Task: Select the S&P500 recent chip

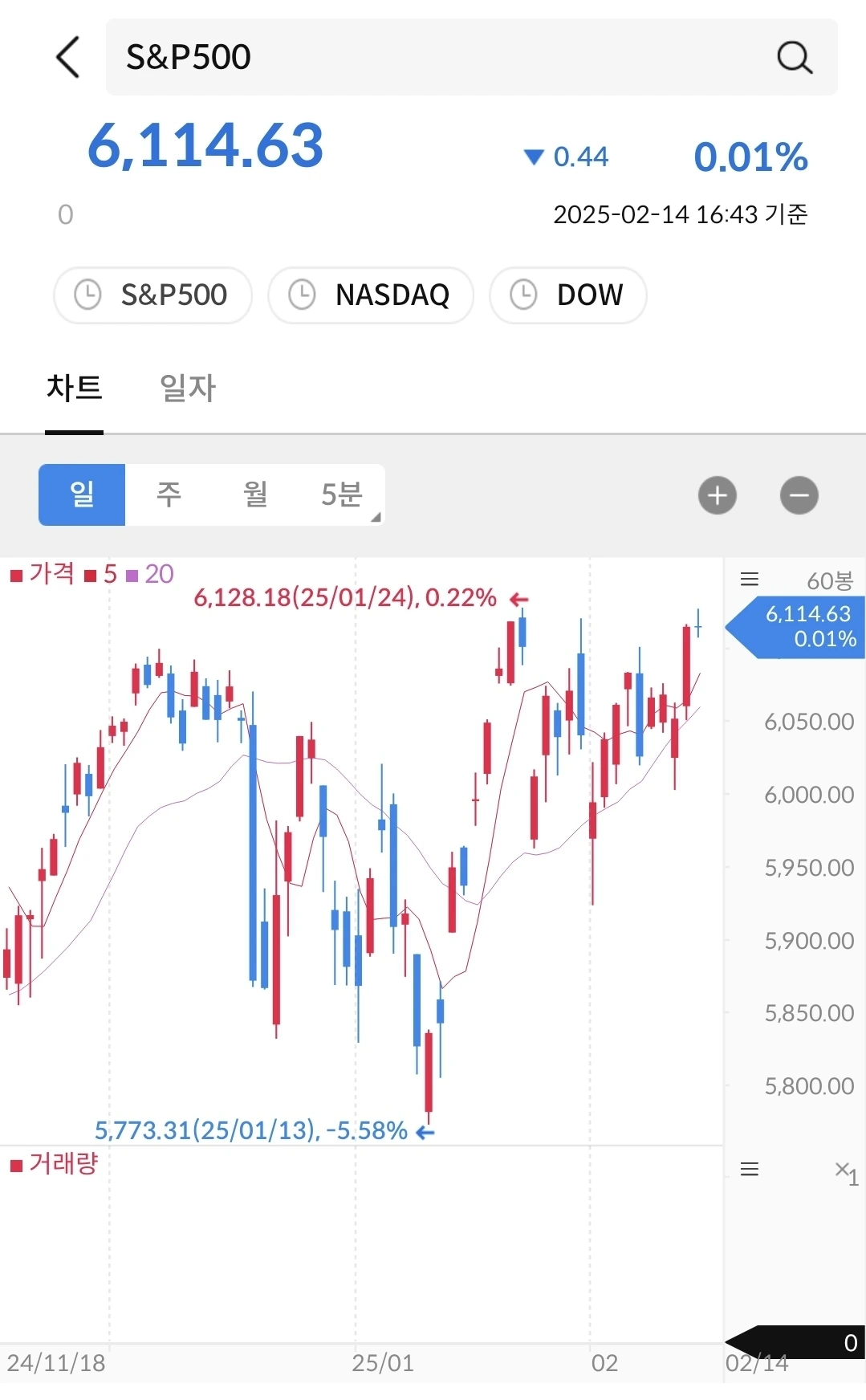Action: tap(152, 295)
